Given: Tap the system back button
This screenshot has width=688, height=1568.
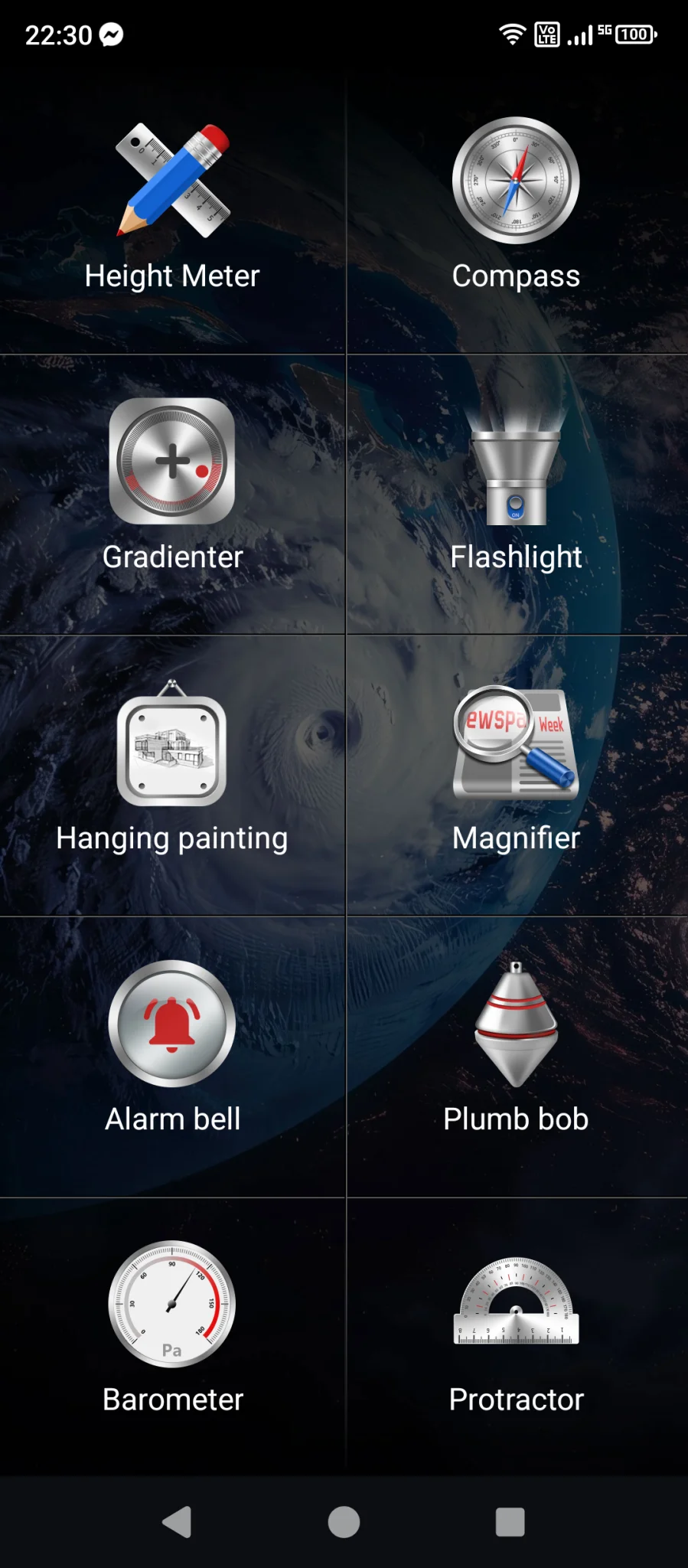Looking at the screenshot, I should (x=178, y=1522).
